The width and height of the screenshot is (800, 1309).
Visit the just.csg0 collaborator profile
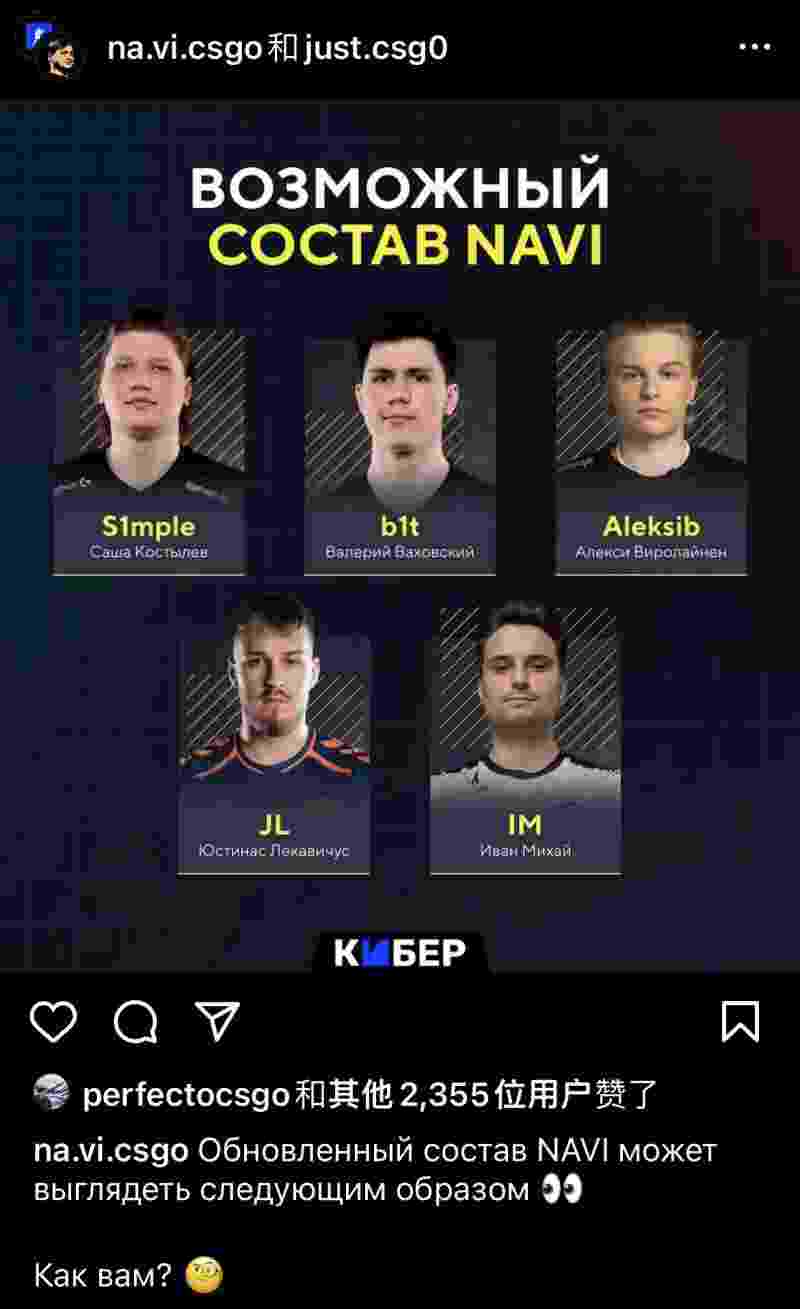[374, 48]
